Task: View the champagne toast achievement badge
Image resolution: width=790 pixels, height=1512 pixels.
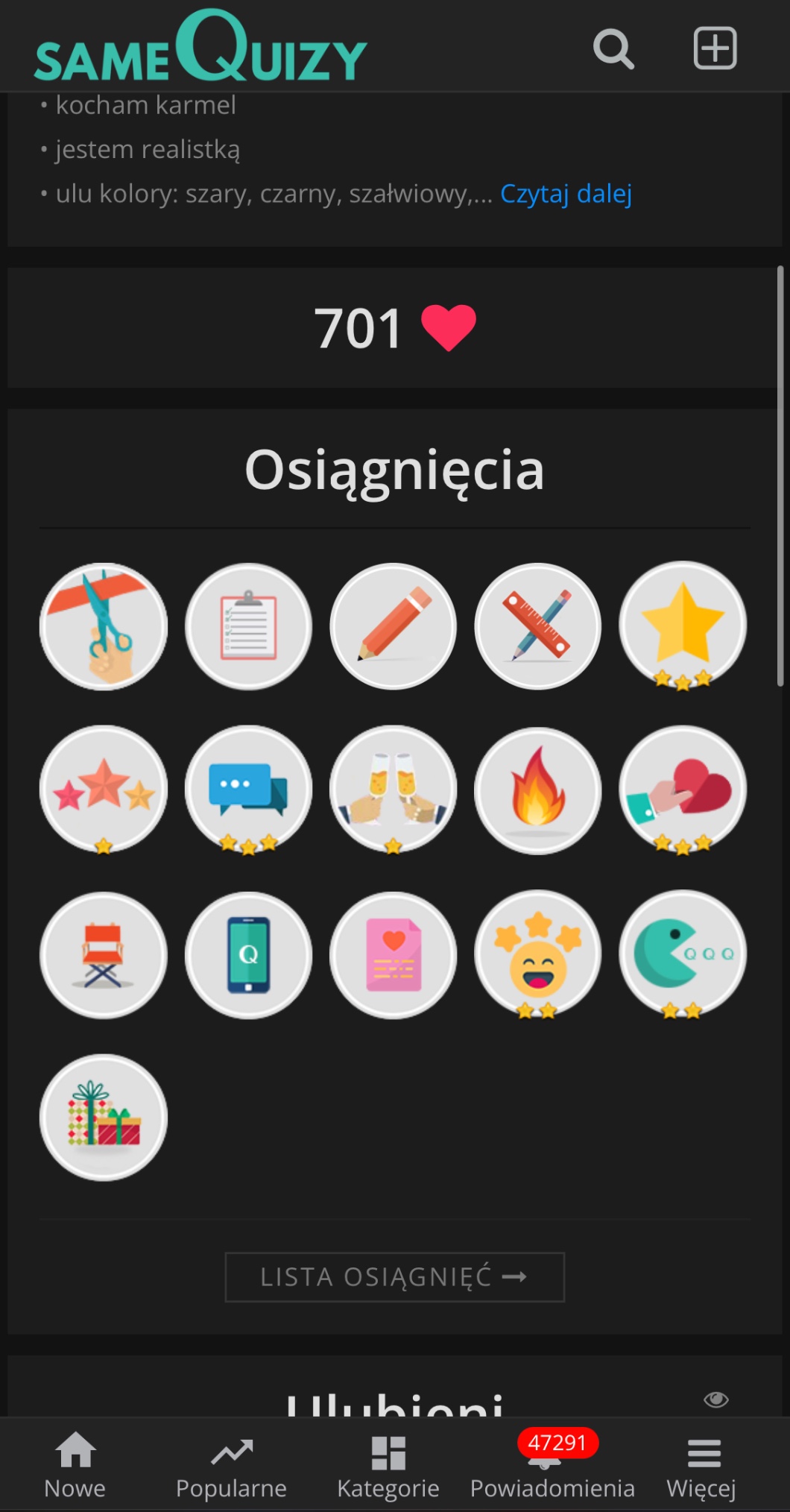Action: pos(393,790)
